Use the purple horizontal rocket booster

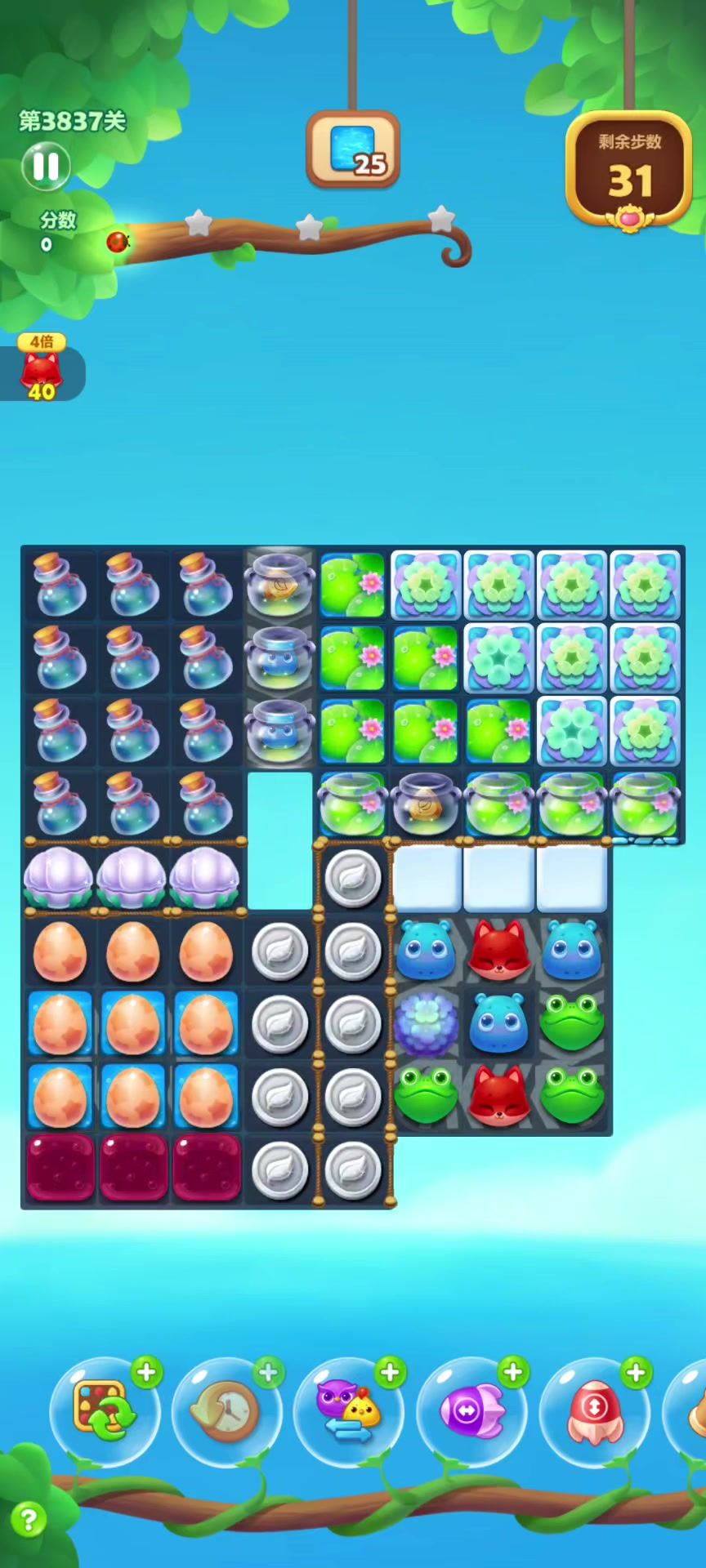point(472,1412)
